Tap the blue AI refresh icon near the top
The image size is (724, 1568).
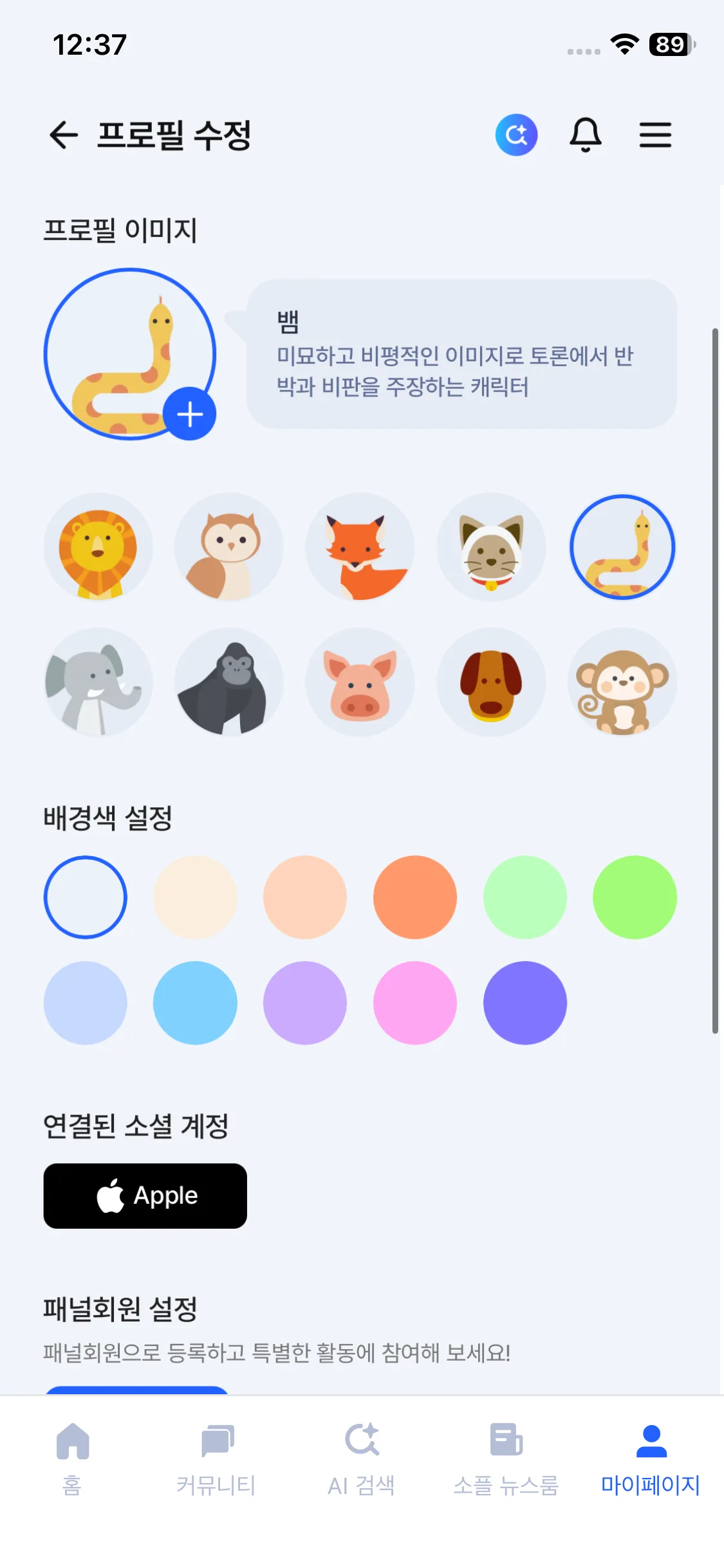[x=516, y=134]
